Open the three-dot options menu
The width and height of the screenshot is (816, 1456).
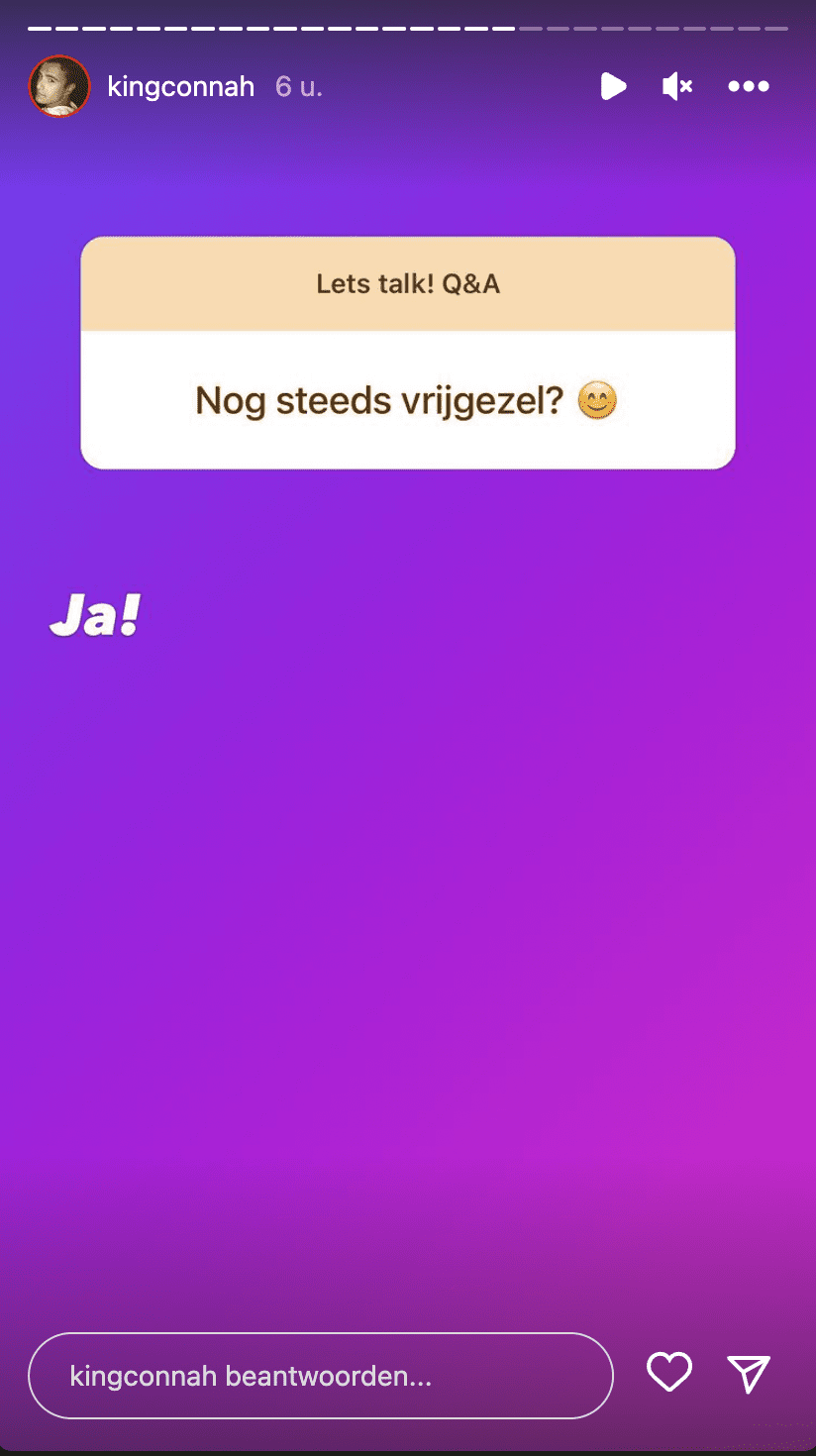748,86
